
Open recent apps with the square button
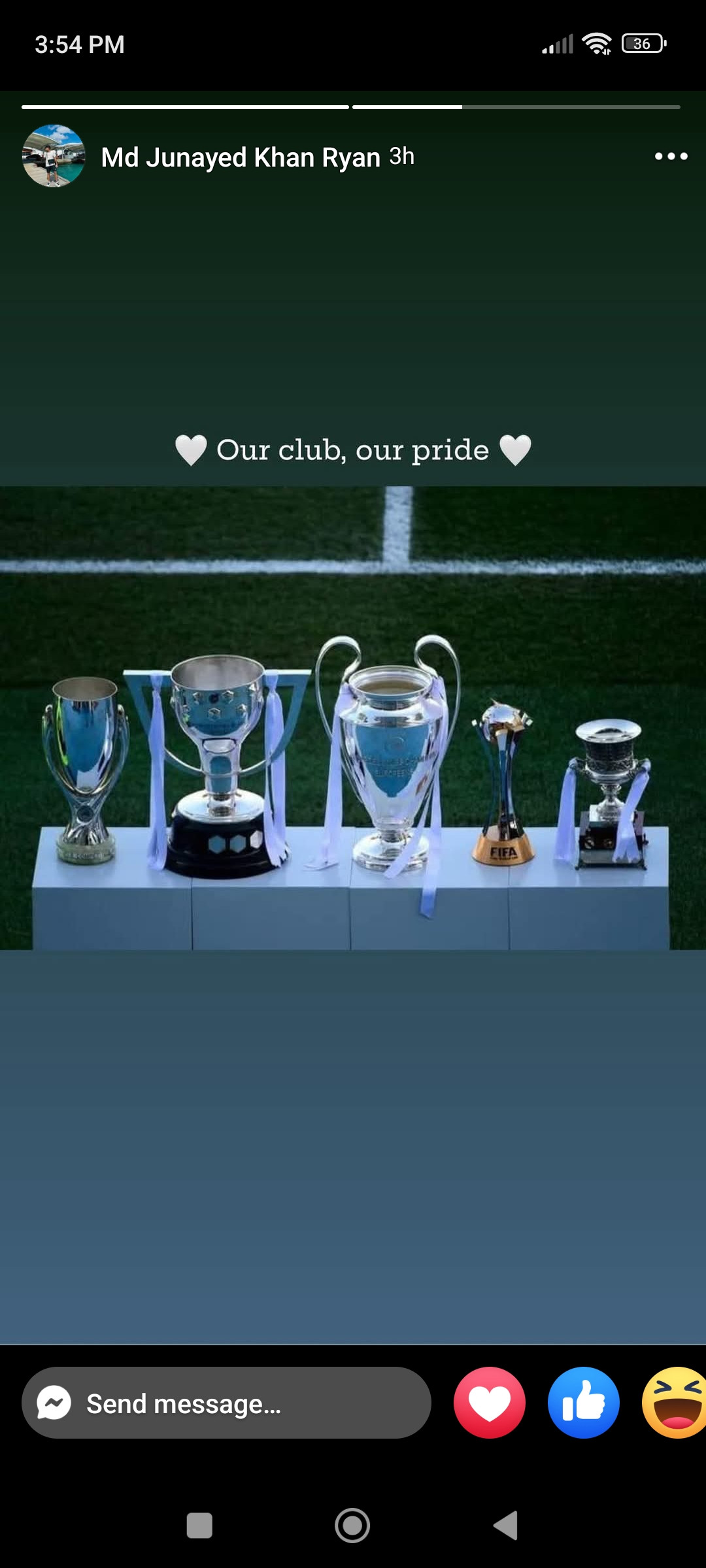pos(199,1526)
